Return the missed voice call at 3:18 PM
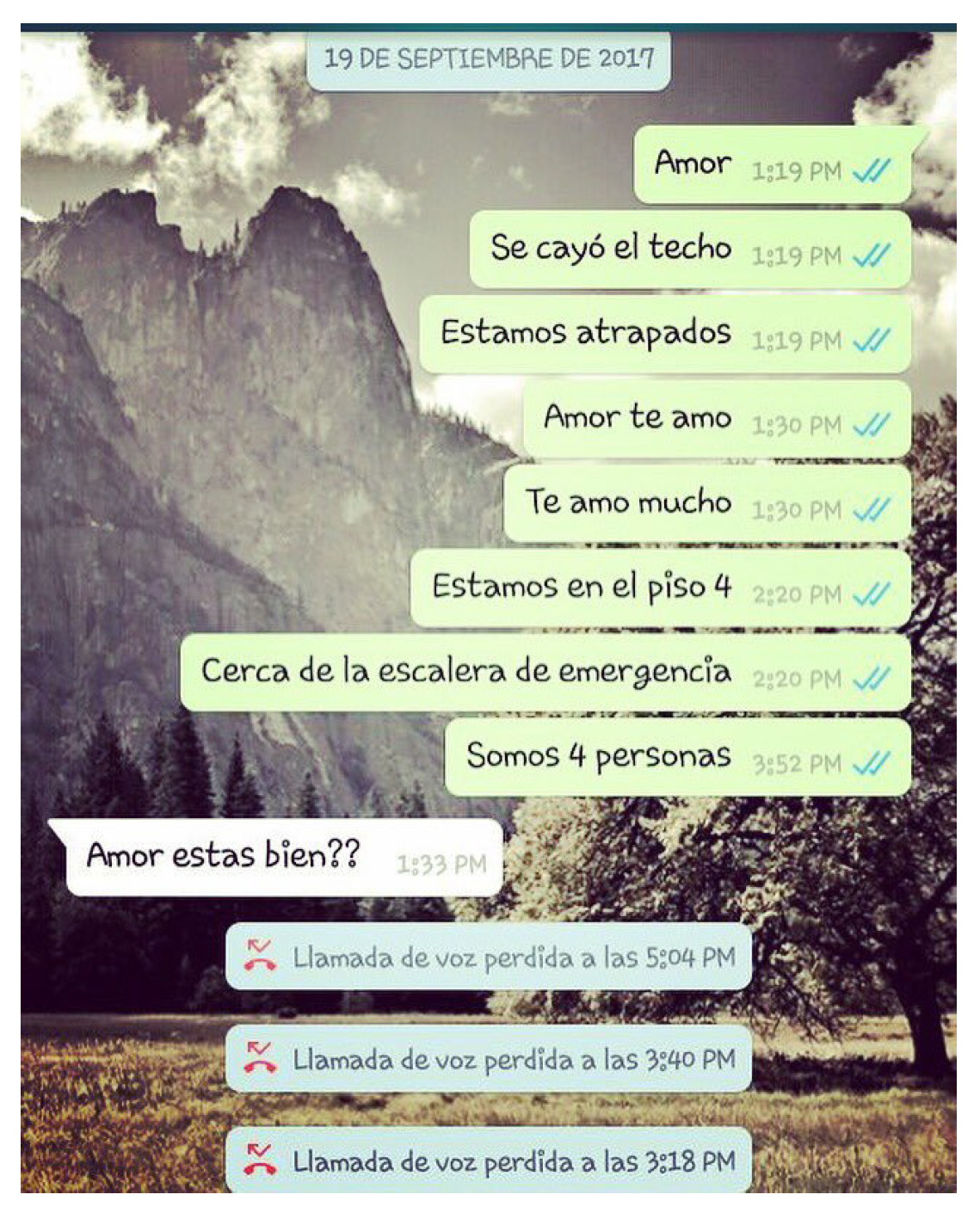This screenshot has height=1213, width=980. (x=489, y=1161)
